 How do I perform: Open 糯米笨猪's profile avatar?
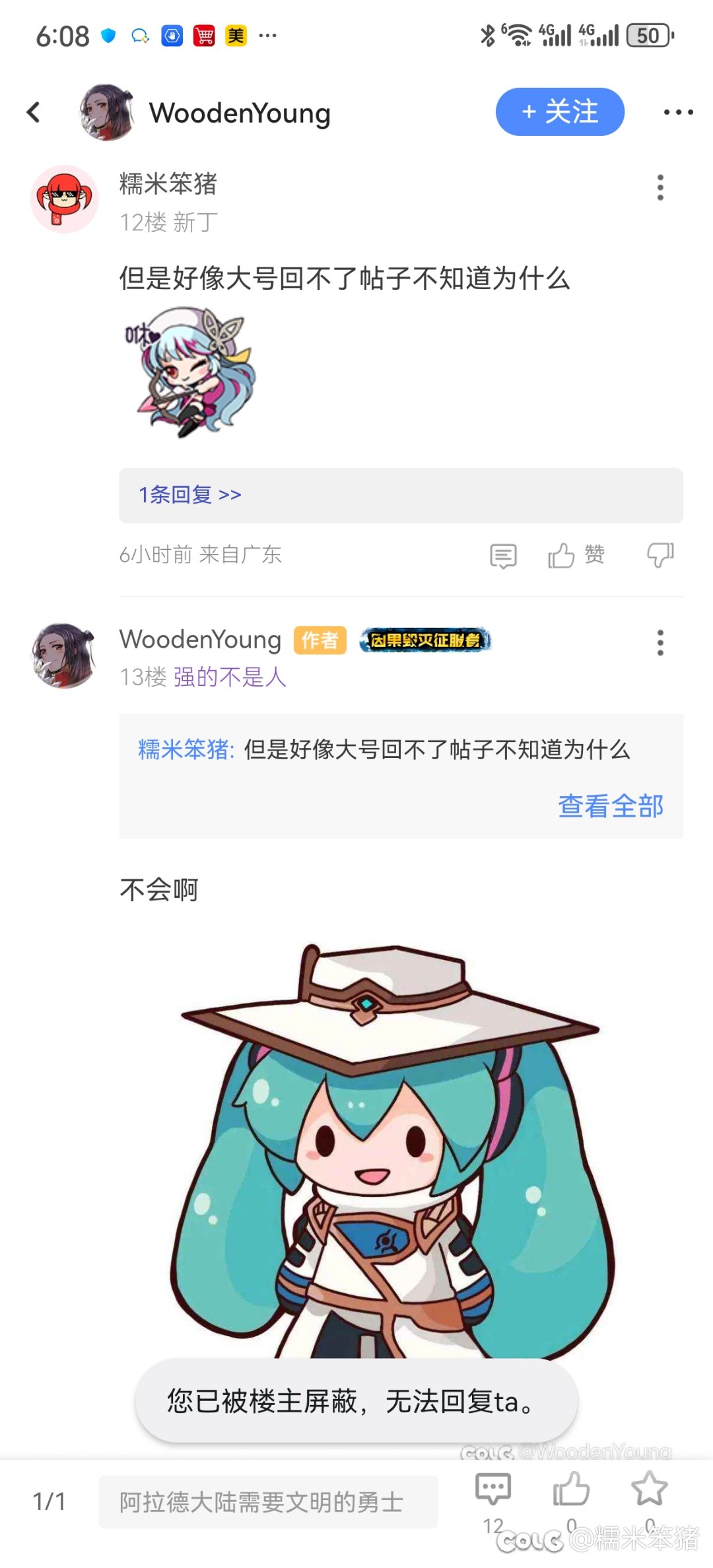(64, 198)
